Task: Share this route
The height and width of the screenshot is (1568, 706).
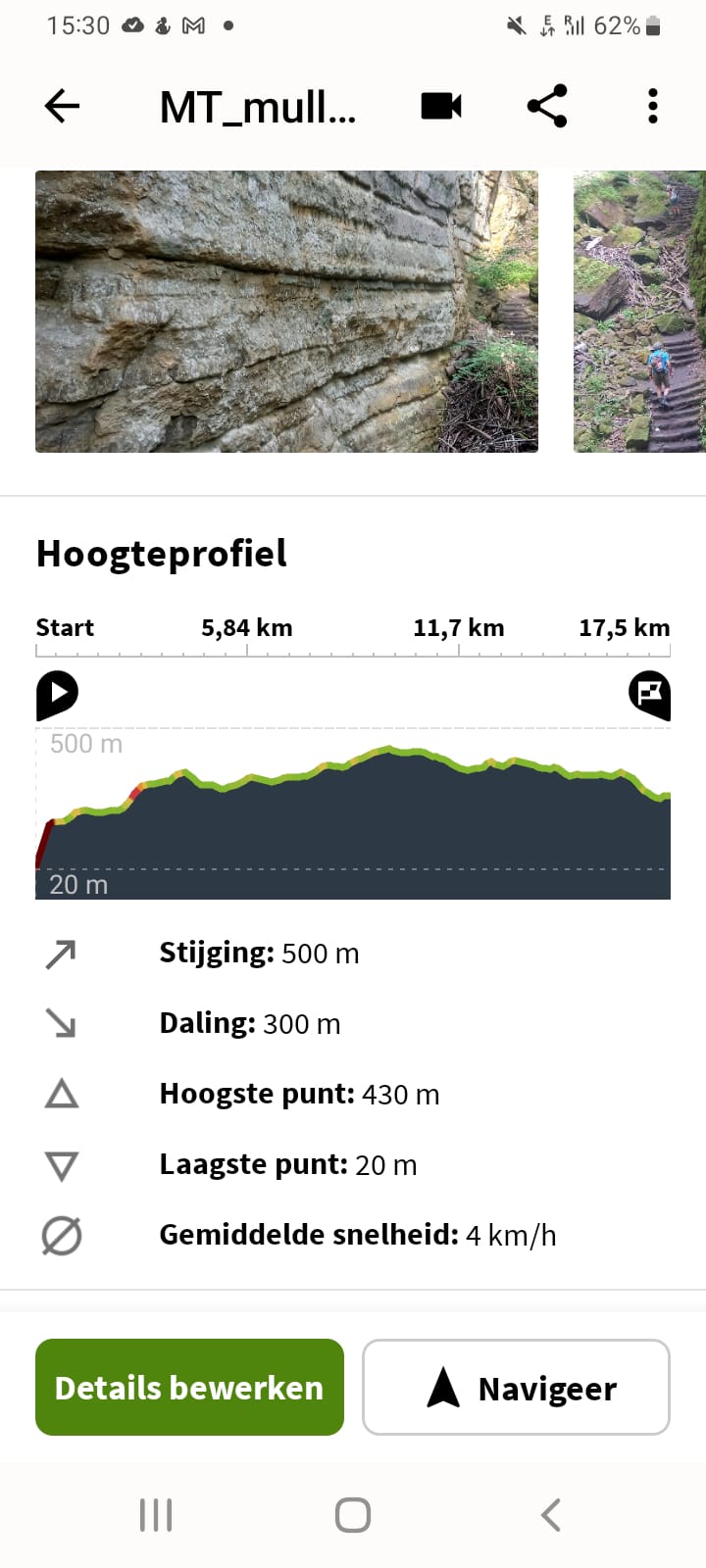Action: (547, 106)
